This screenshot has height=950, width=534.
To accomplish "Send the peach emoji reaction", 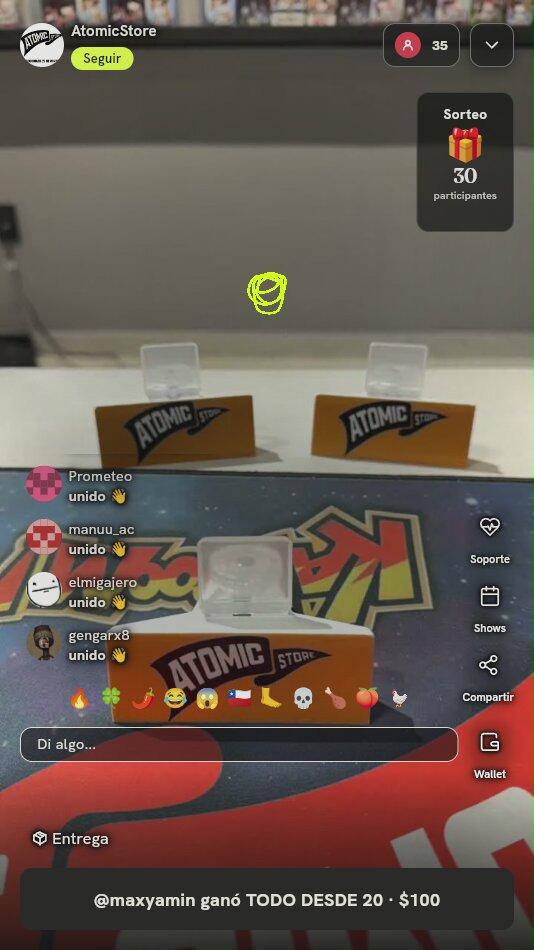I will [x=367, y=698].
